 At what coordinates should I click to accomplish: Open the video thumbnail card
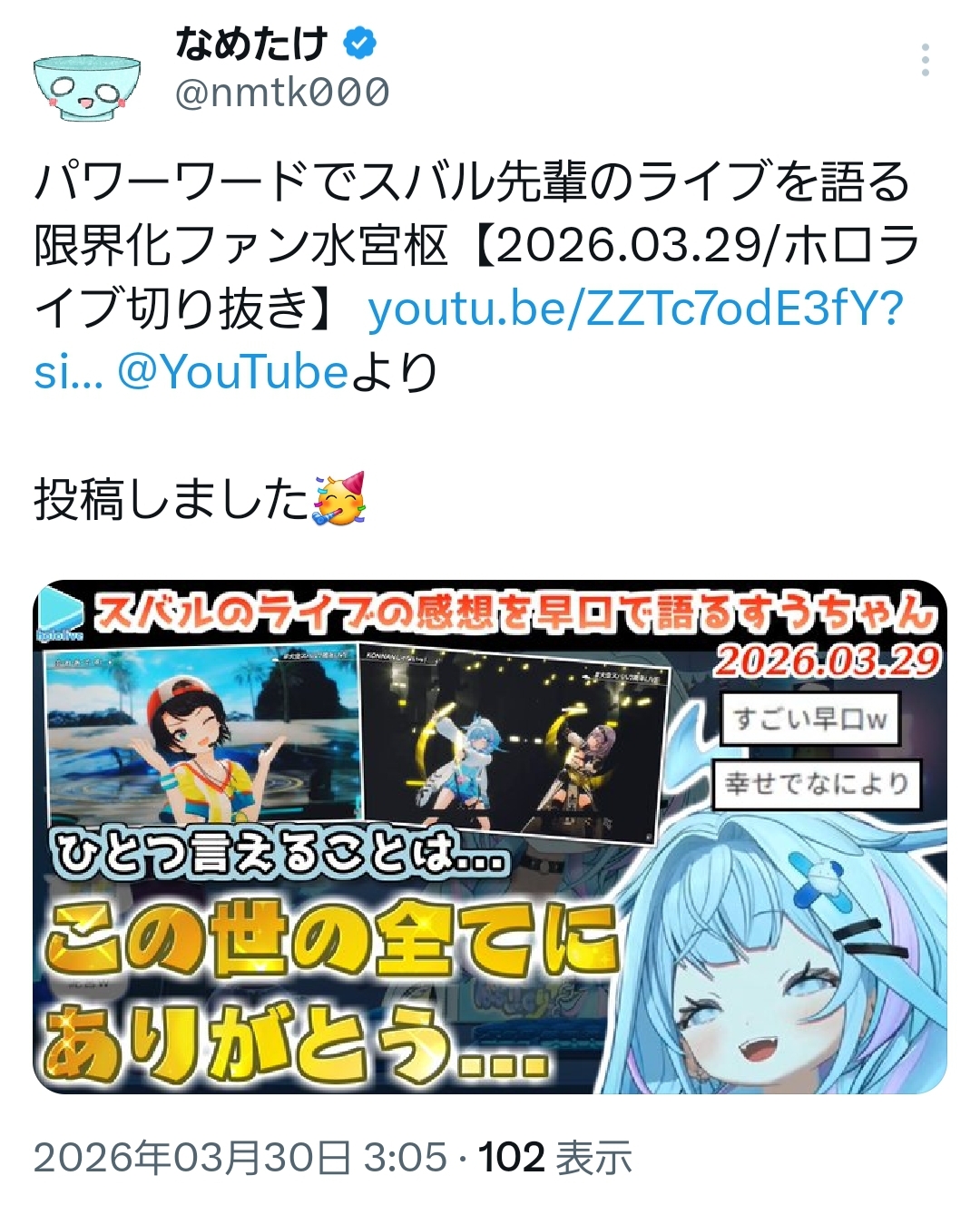[490, 837]
